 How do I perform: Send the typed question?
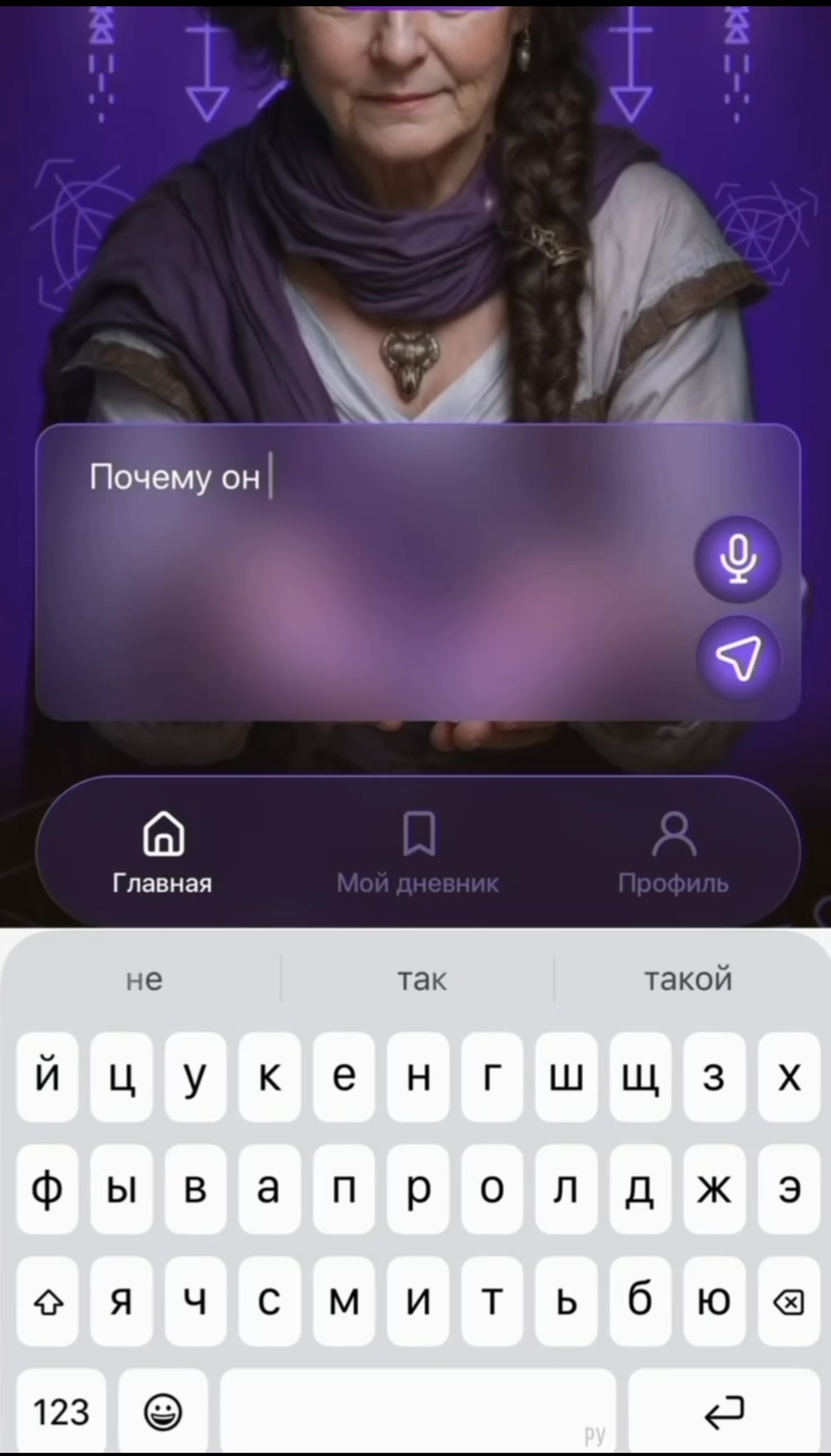click(x=738, y=658)
